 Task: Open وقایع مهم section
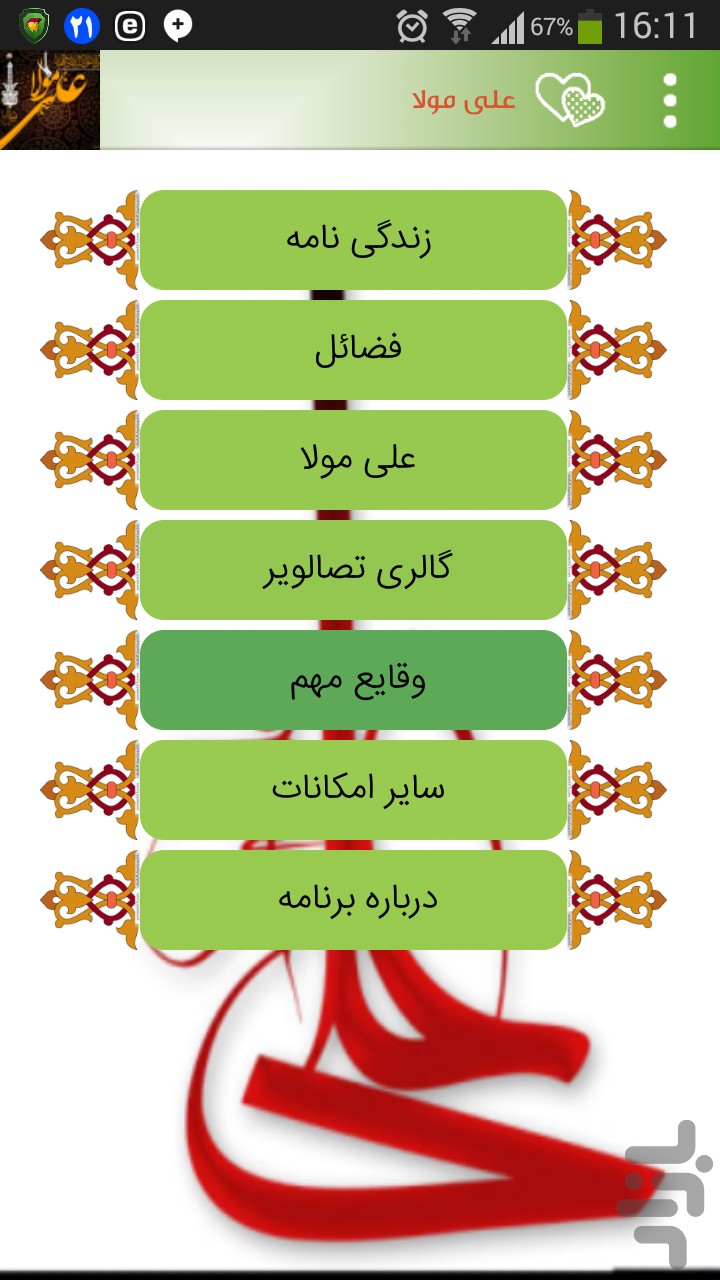(x=354, y=680)
